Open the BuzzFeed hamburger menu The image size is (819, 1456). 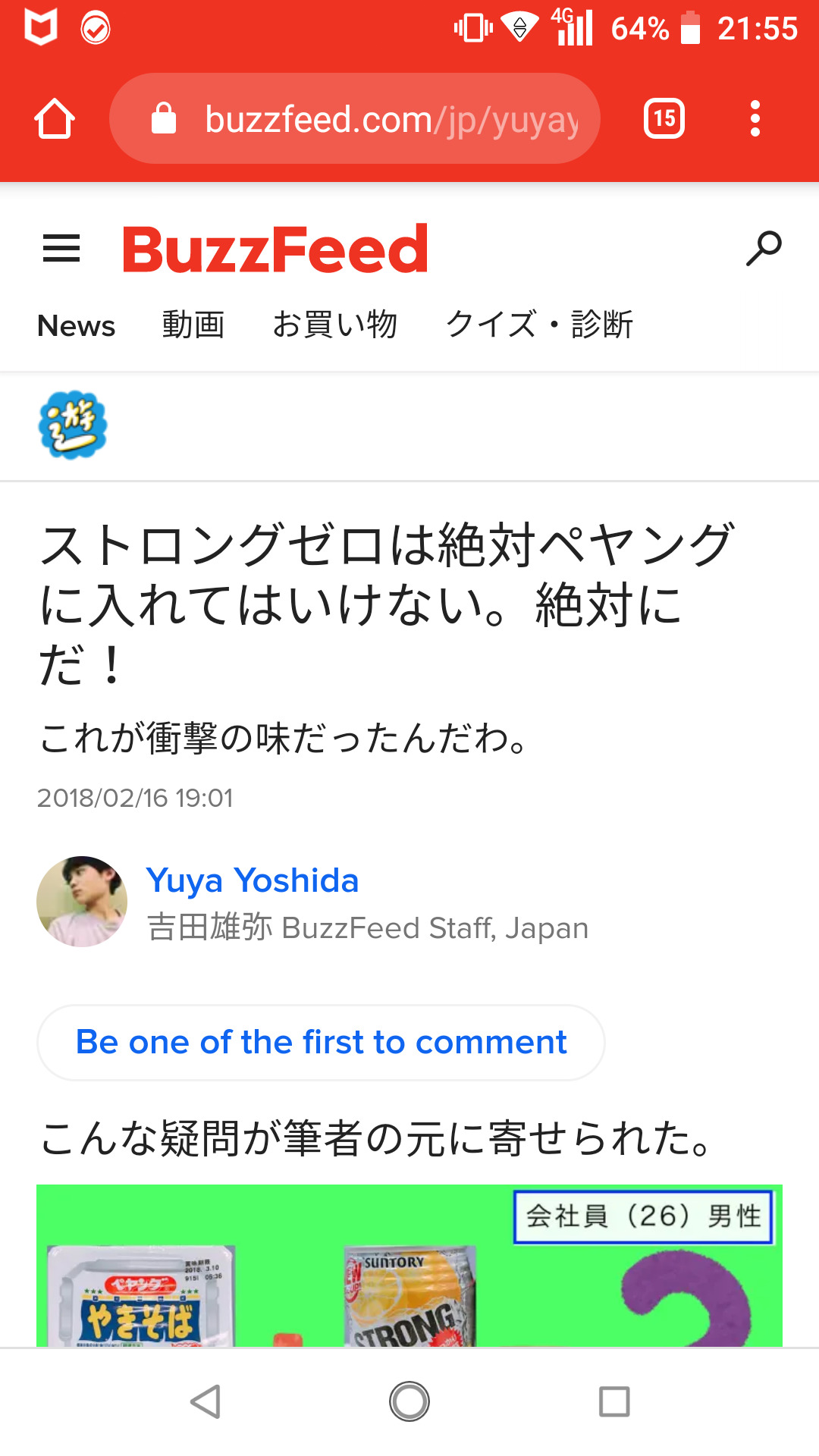61,249
